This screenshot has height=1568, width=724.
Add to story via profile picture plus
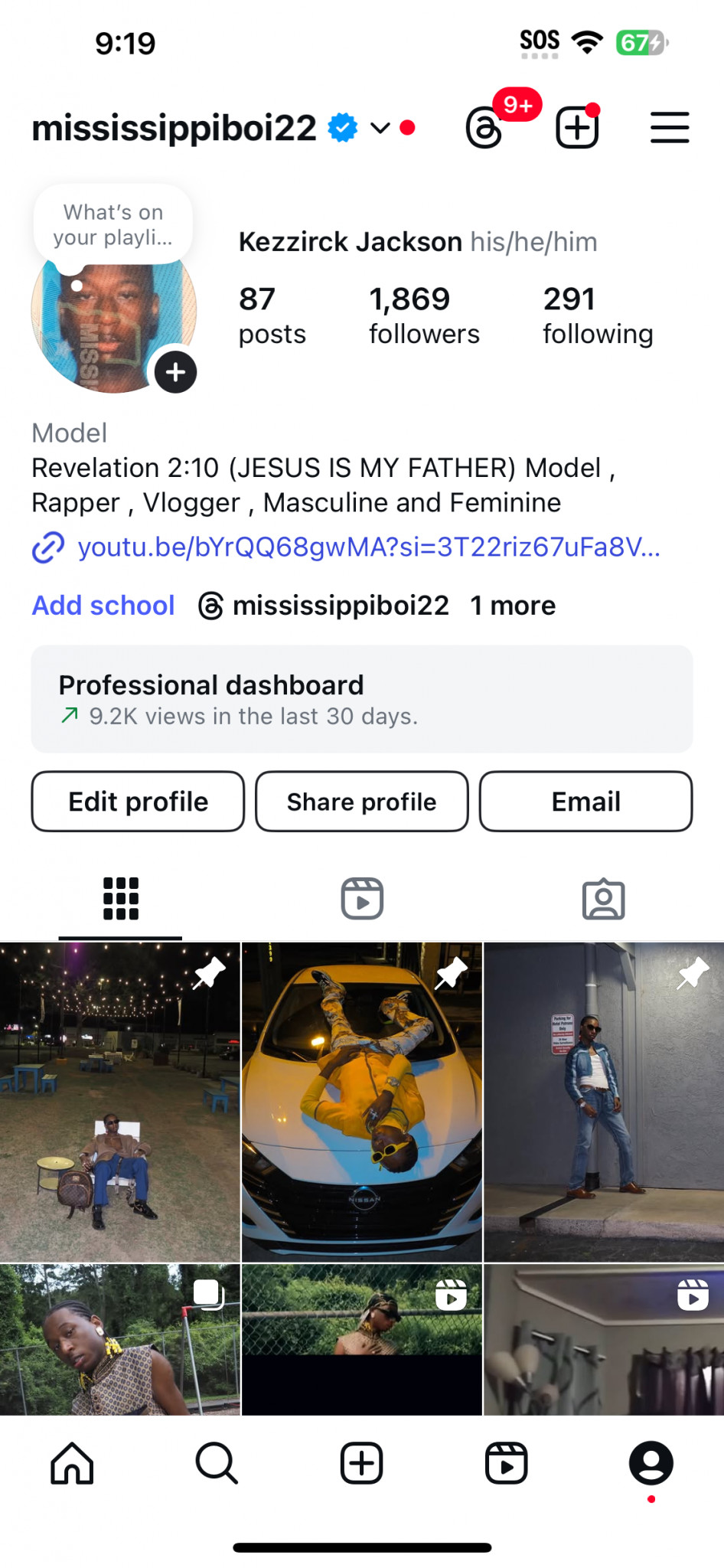click(176, 372)
